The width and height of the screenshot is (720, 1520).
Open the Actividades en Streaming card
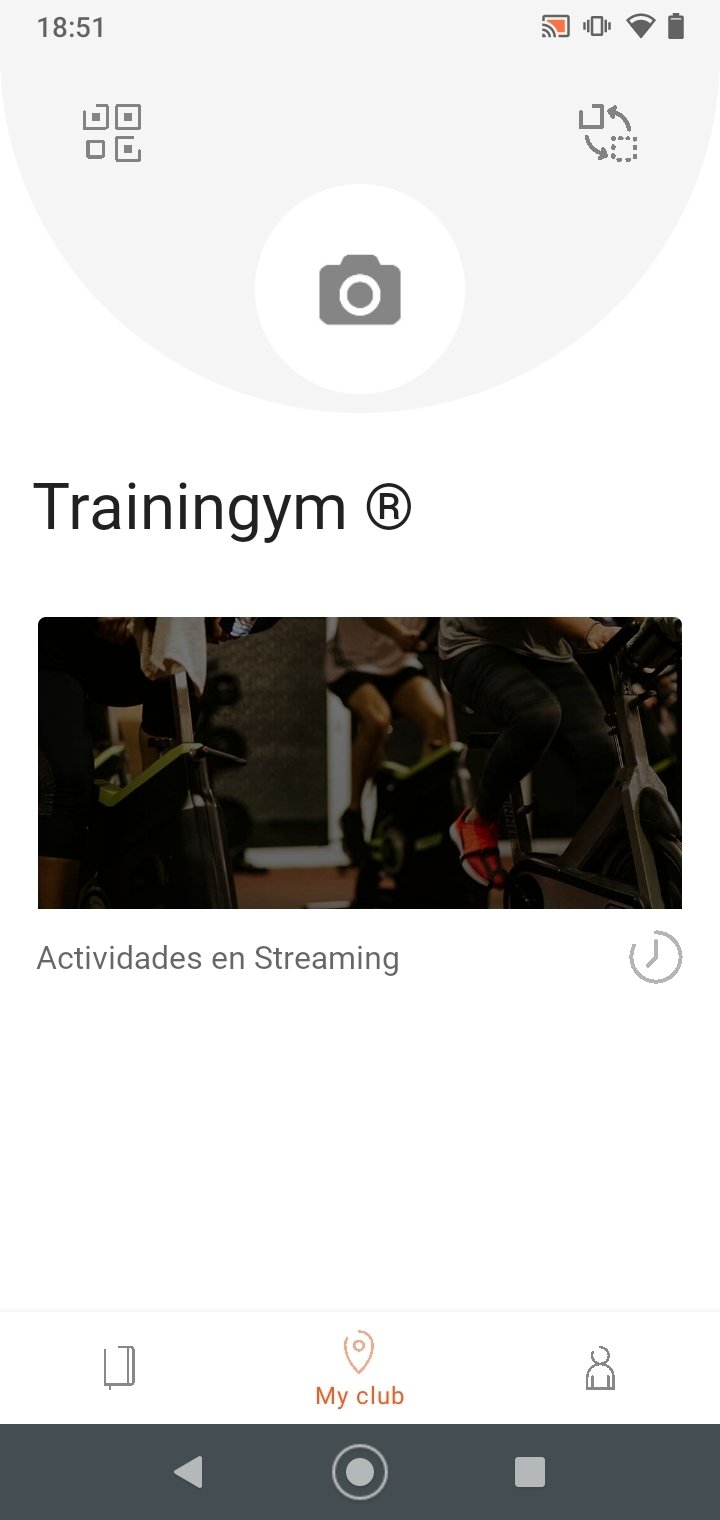(x=360, y=762)
